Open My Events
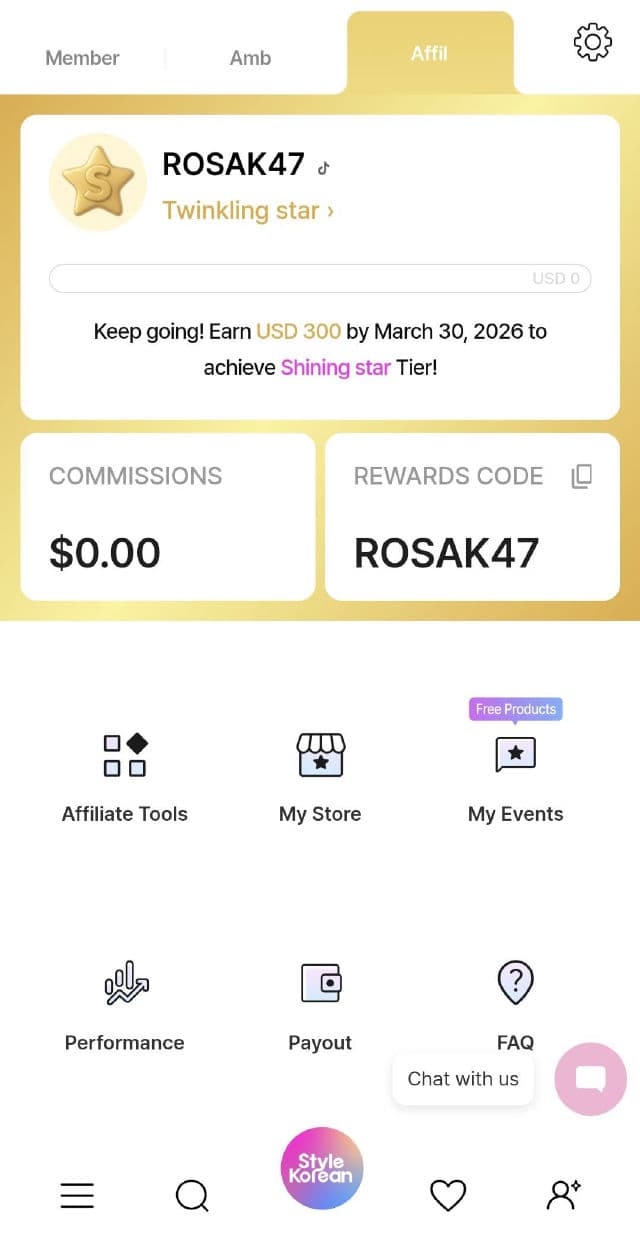 pyautogui.click(x=515, y=775)
